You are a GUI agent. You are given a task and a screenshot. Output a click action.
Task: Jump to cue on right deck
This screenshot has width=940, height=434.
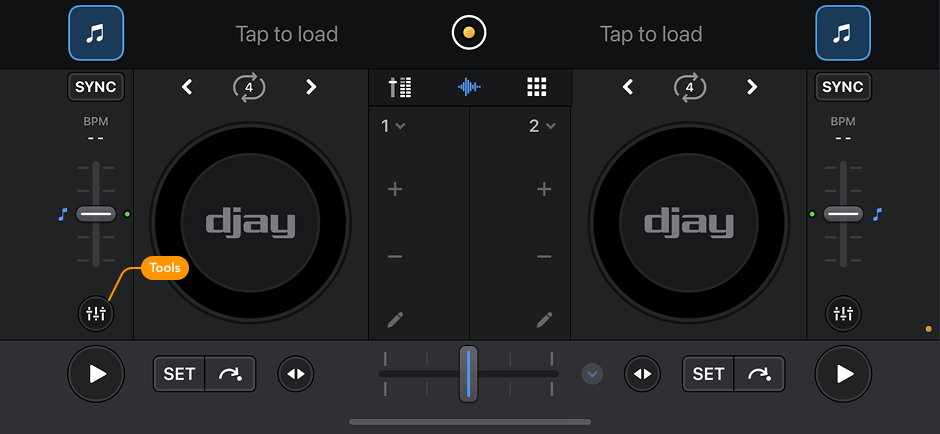[759, 374]
